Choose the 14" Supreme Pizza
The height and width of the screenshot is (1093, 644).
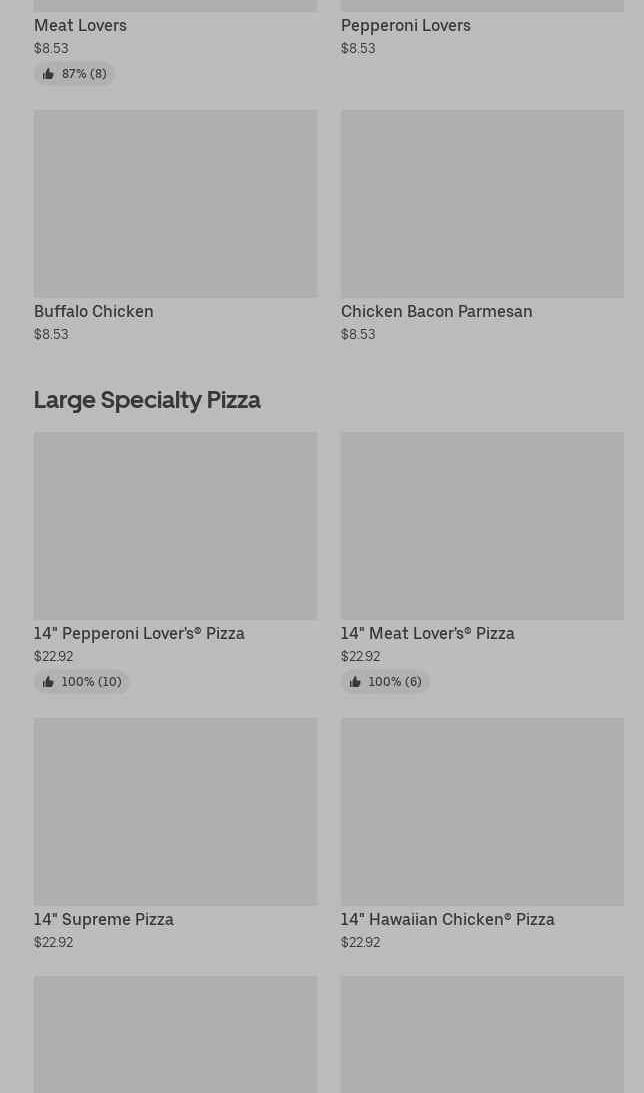click(175, 812)
